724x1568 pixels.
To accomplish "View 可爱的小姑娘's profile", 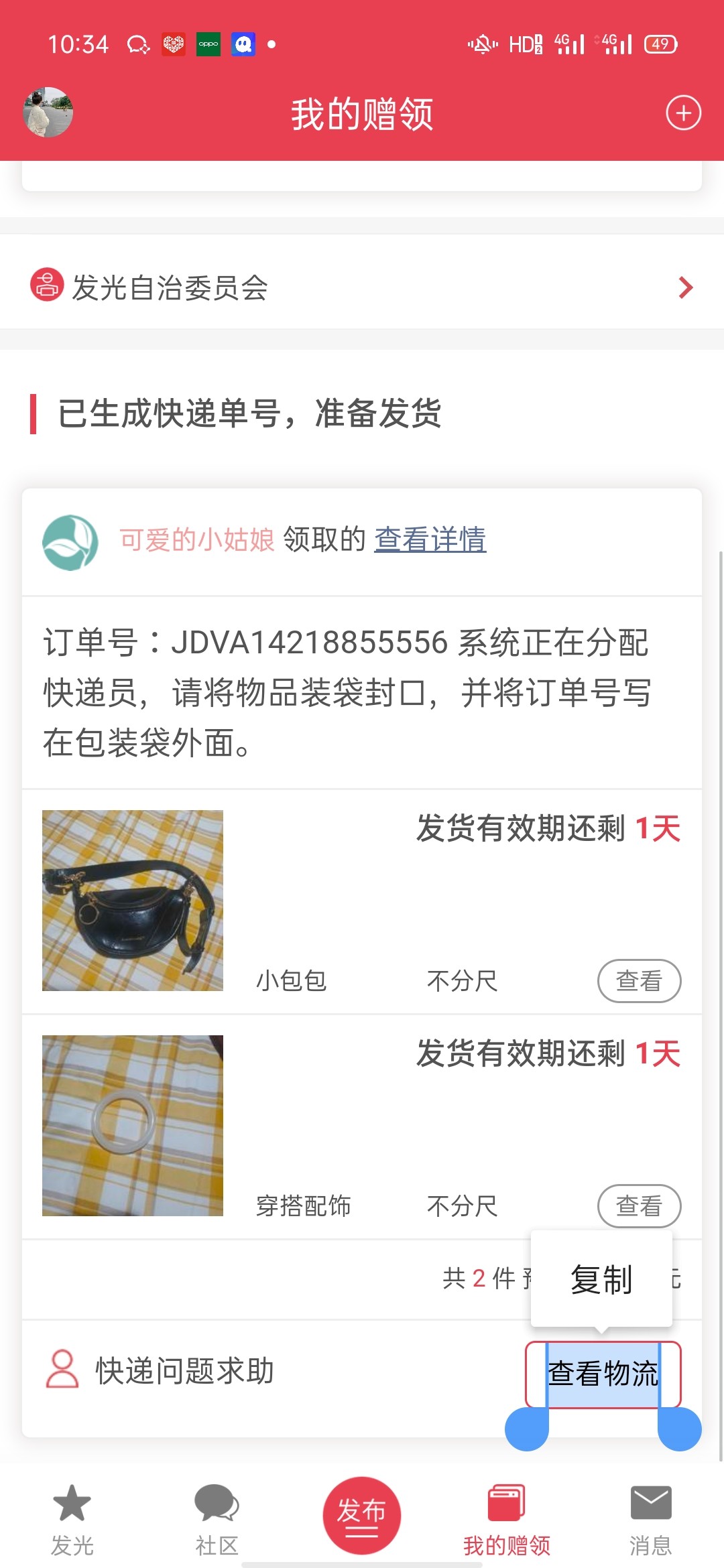I will [x=196, y=539].
